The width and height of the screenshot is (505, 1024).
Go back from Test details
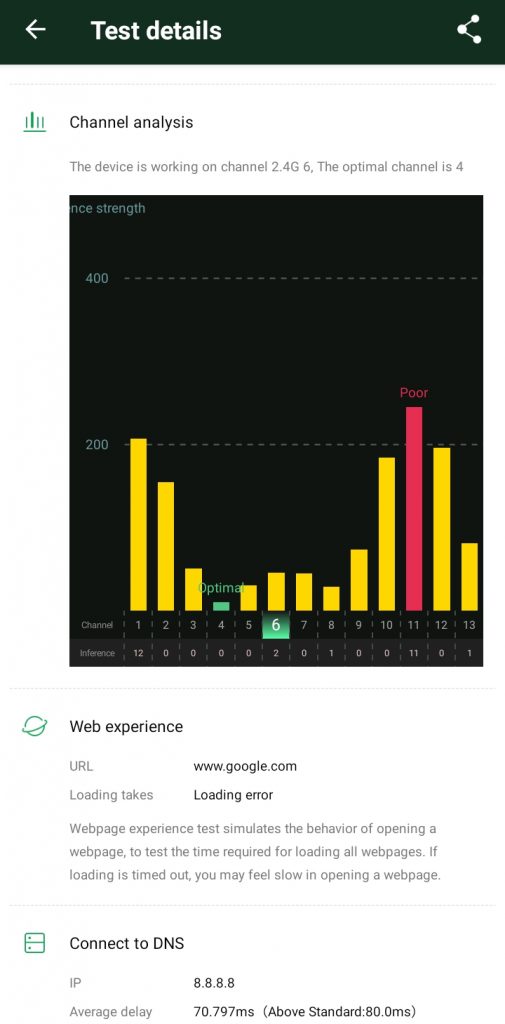coord(35,29)
